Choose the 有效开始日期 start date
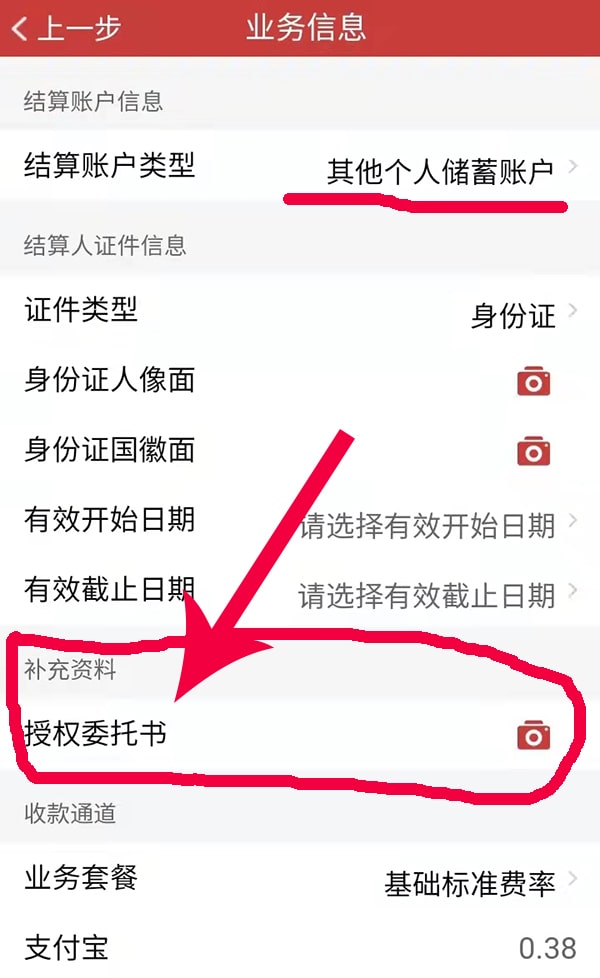 pyautogui.click(x=428, y=524)
